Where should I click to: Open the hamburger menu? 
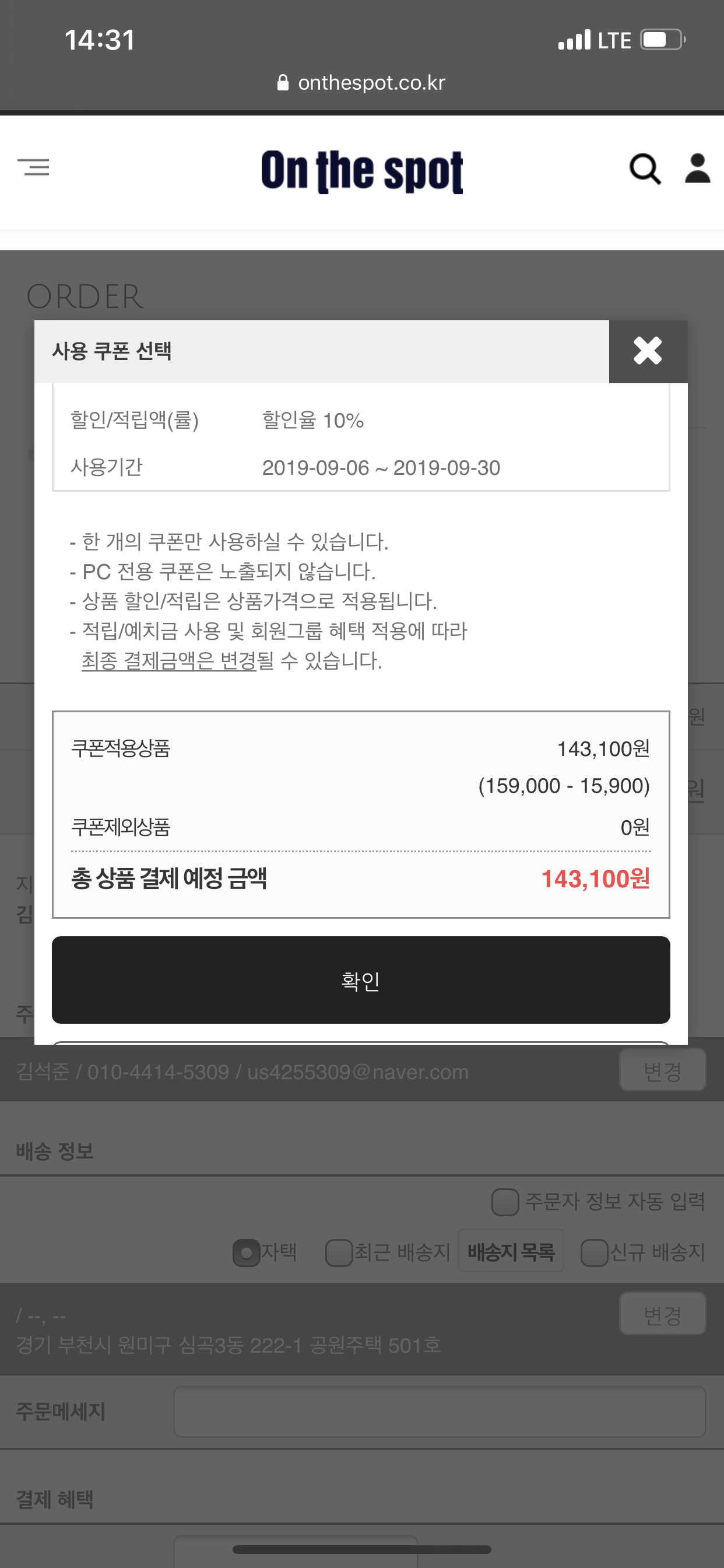coord(33,167)
